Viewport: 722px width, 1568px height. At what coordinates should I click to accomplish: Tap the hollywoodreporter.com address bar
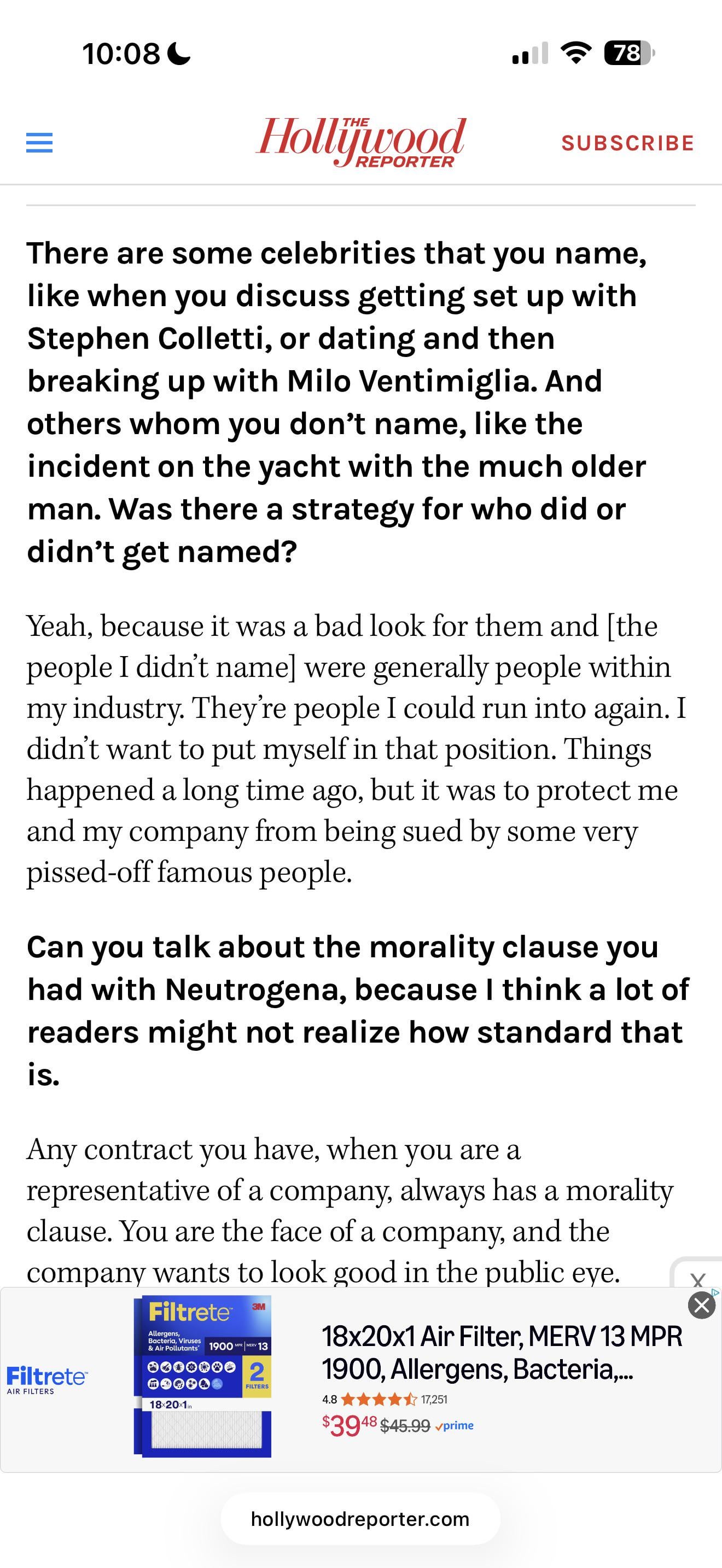pos(360,1519)
